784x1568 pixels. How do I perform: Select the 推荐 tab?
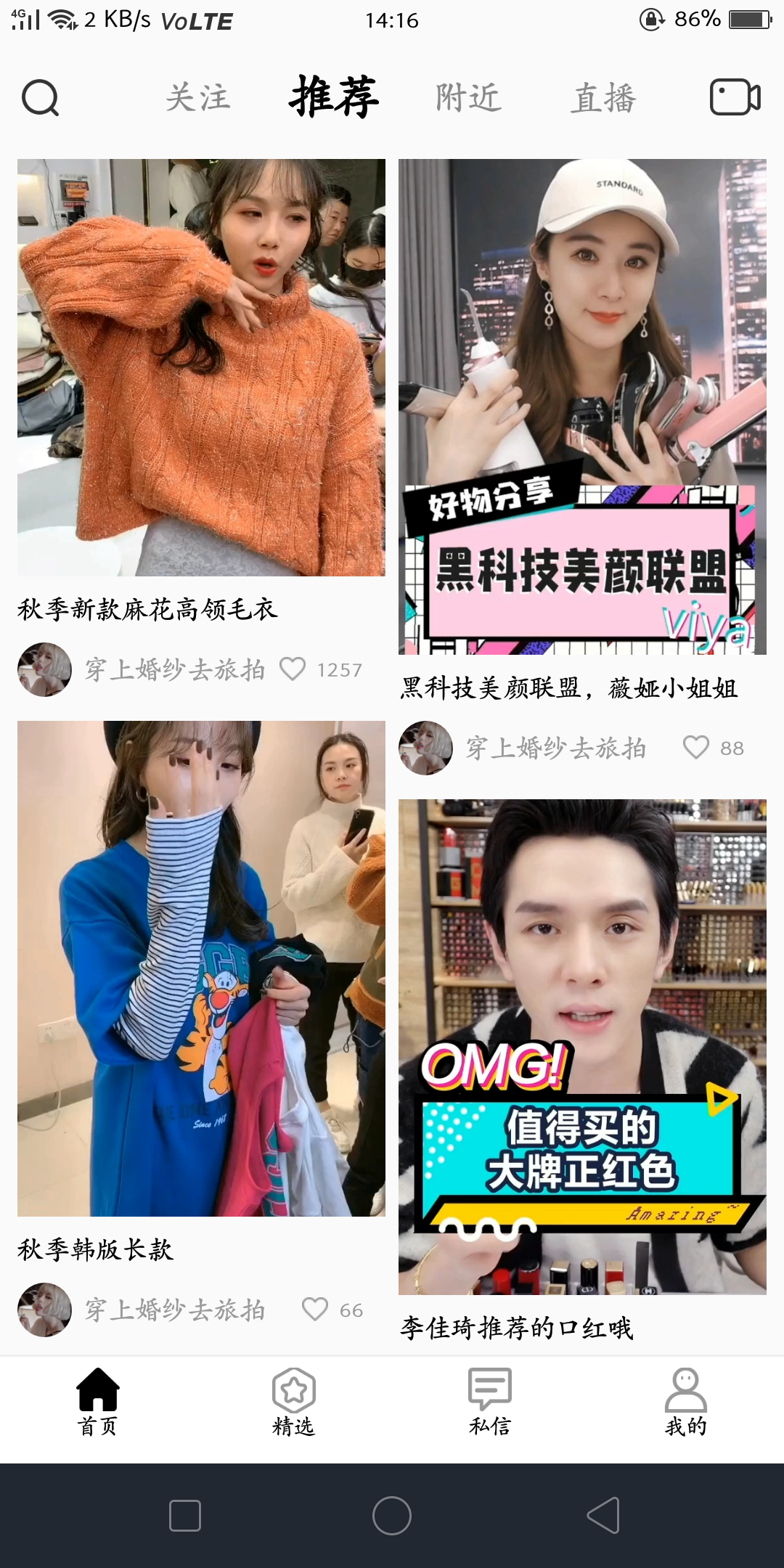point(334,97)
